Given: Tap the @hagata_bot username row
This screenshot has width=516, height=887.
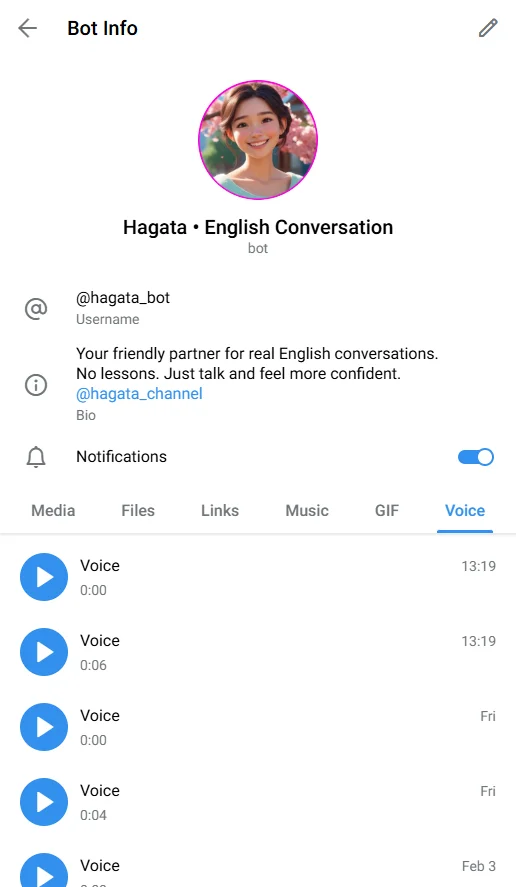Looking at the screenshot, I should [x=258, y=308].
